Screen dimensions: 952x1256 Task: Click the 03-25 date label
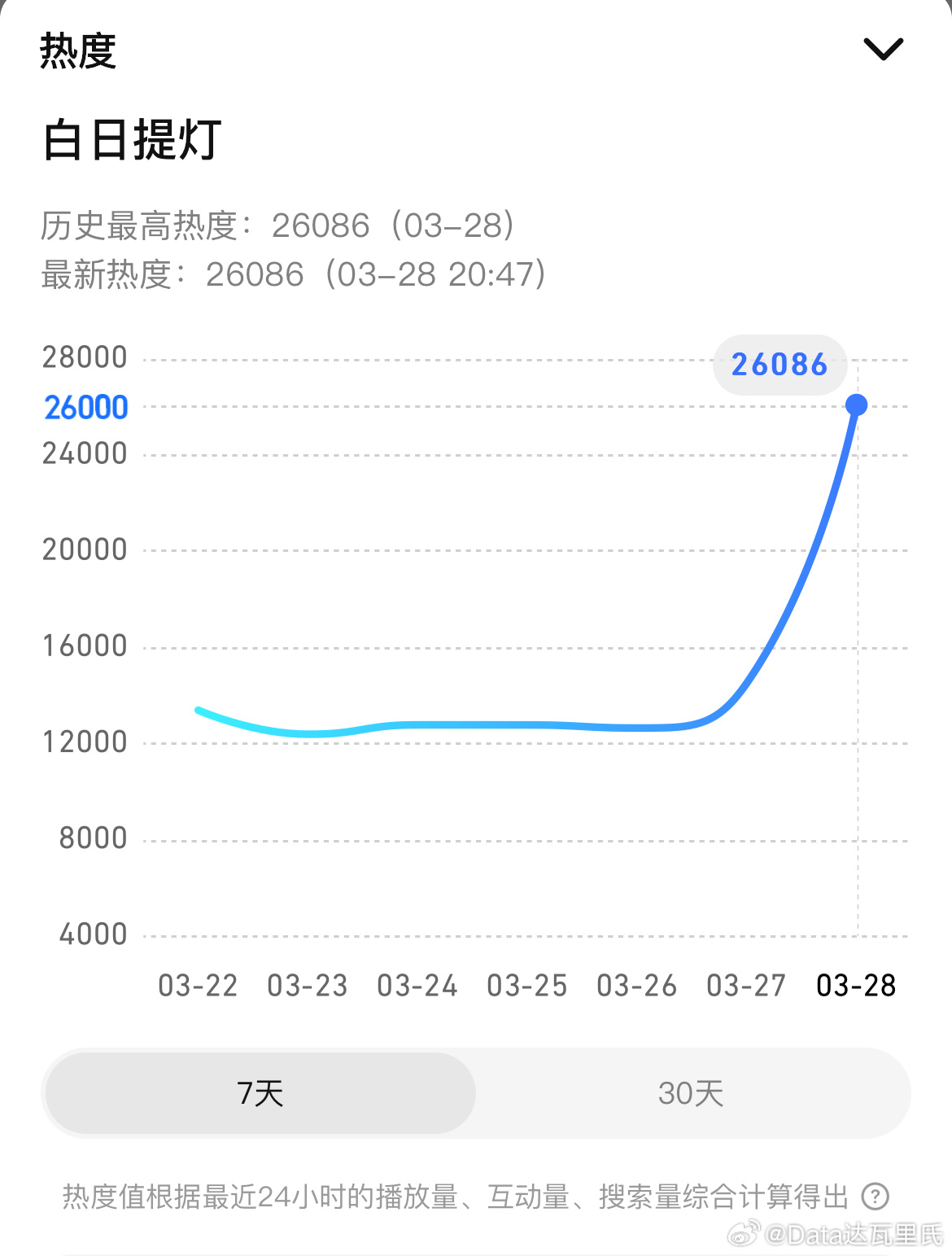tap(527, 986)
